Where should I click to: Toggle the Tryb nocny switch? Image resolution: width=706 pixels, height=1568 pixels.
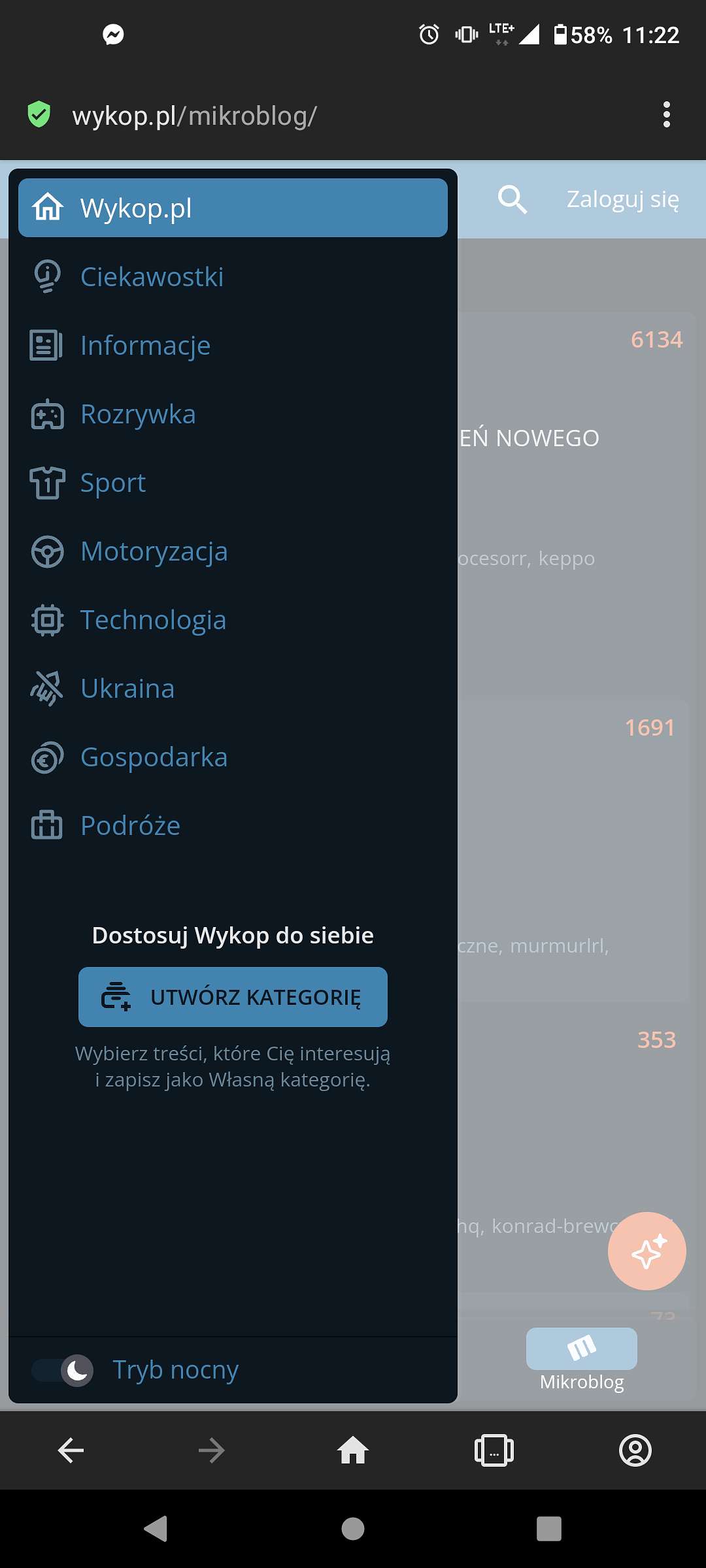coord(63,1370)
